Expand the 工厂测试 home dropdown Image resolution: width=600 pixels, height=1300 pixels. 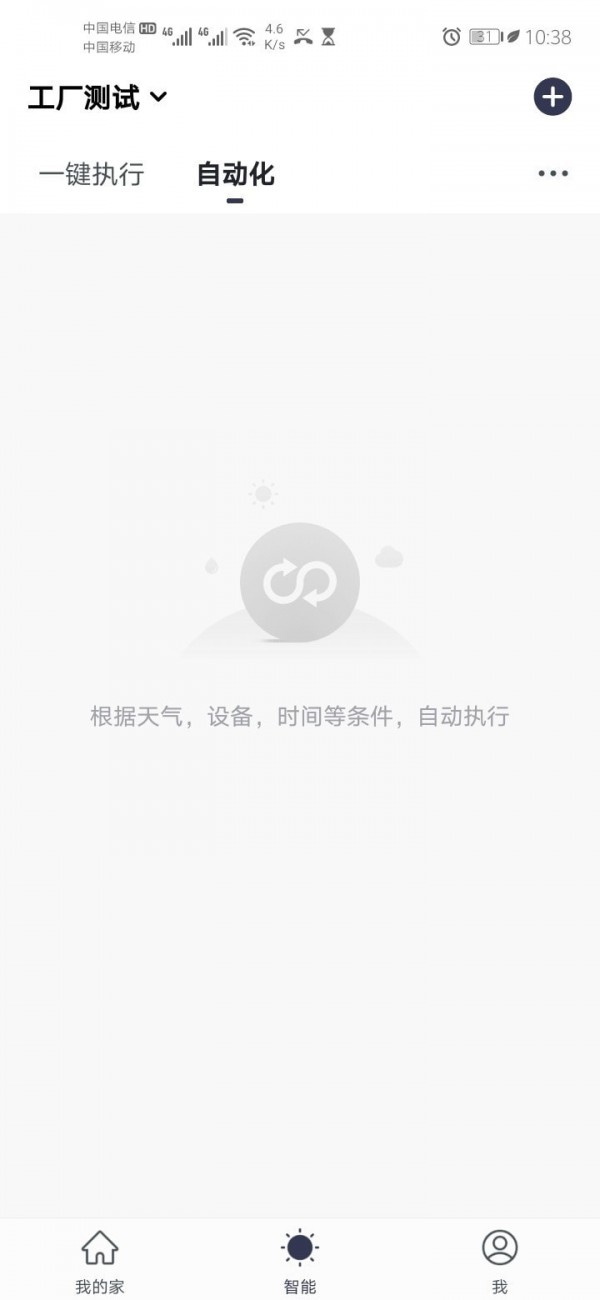[97, 98]
